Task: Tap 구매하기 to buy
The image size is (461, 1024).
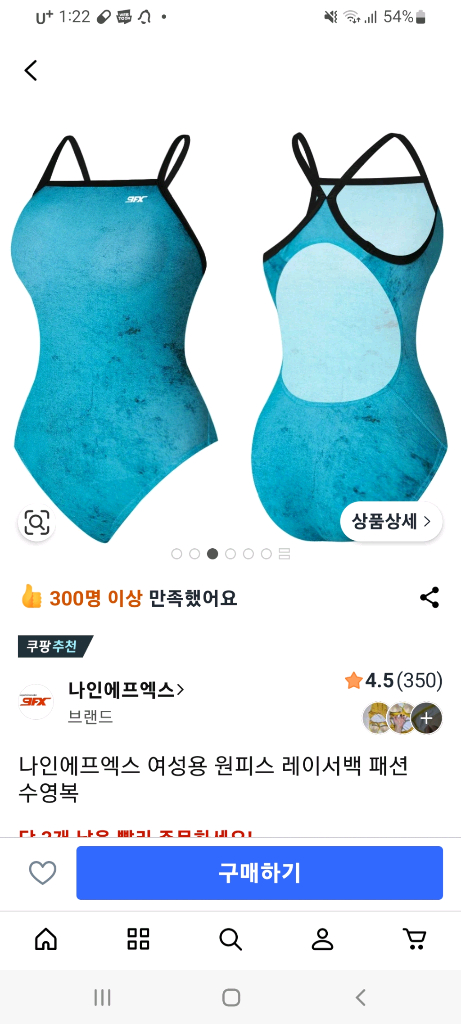Action: coord(259,872)
